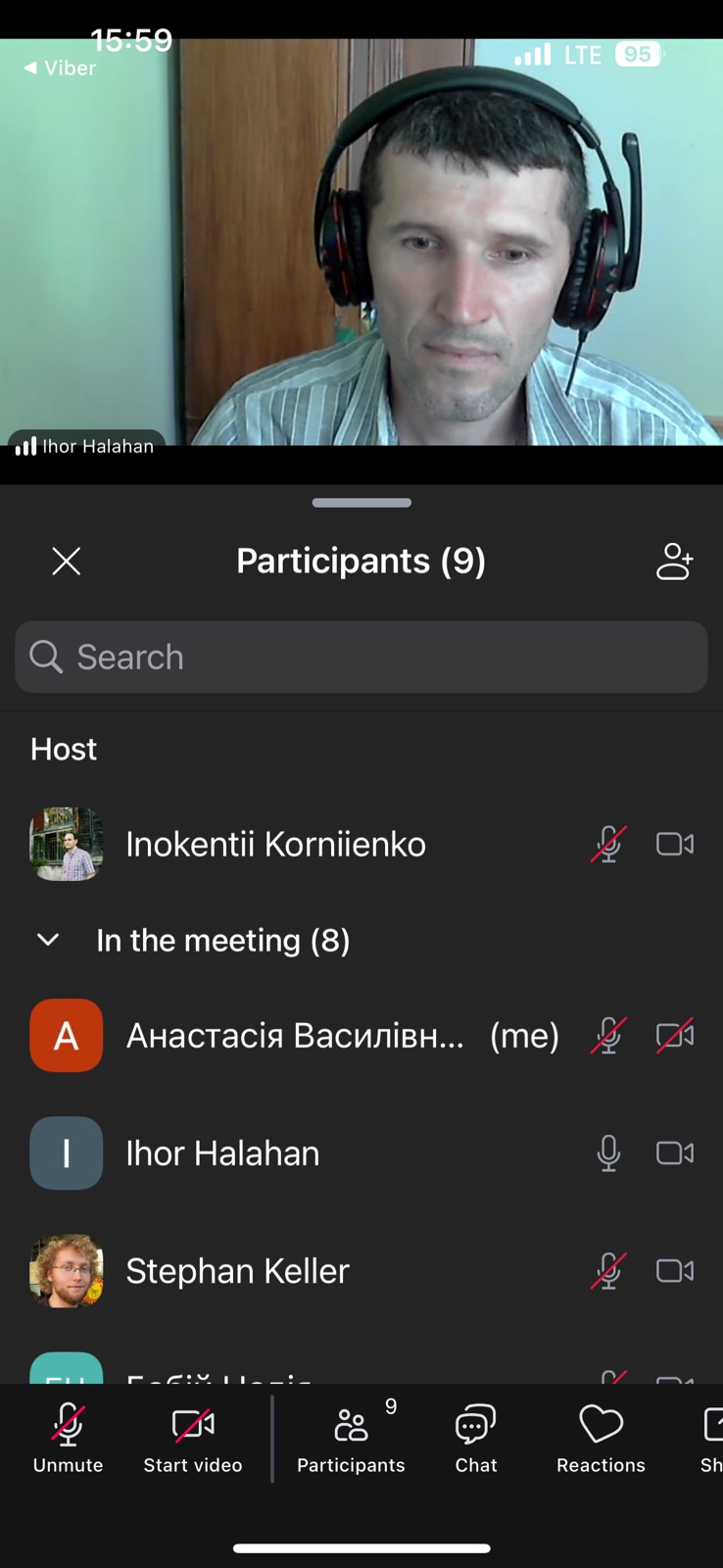Select Stephan Keller in the list
Image resolution: width=723 pixels, height=1568 pixels.
pos(238,1271)
